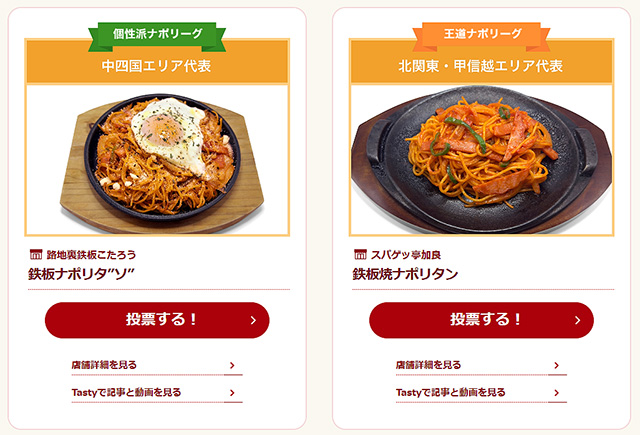View Tasty article and video for 鉄板ナポリタ"ソ"
The width and height of the screenshot is (640, 435).
click(157, 392)
